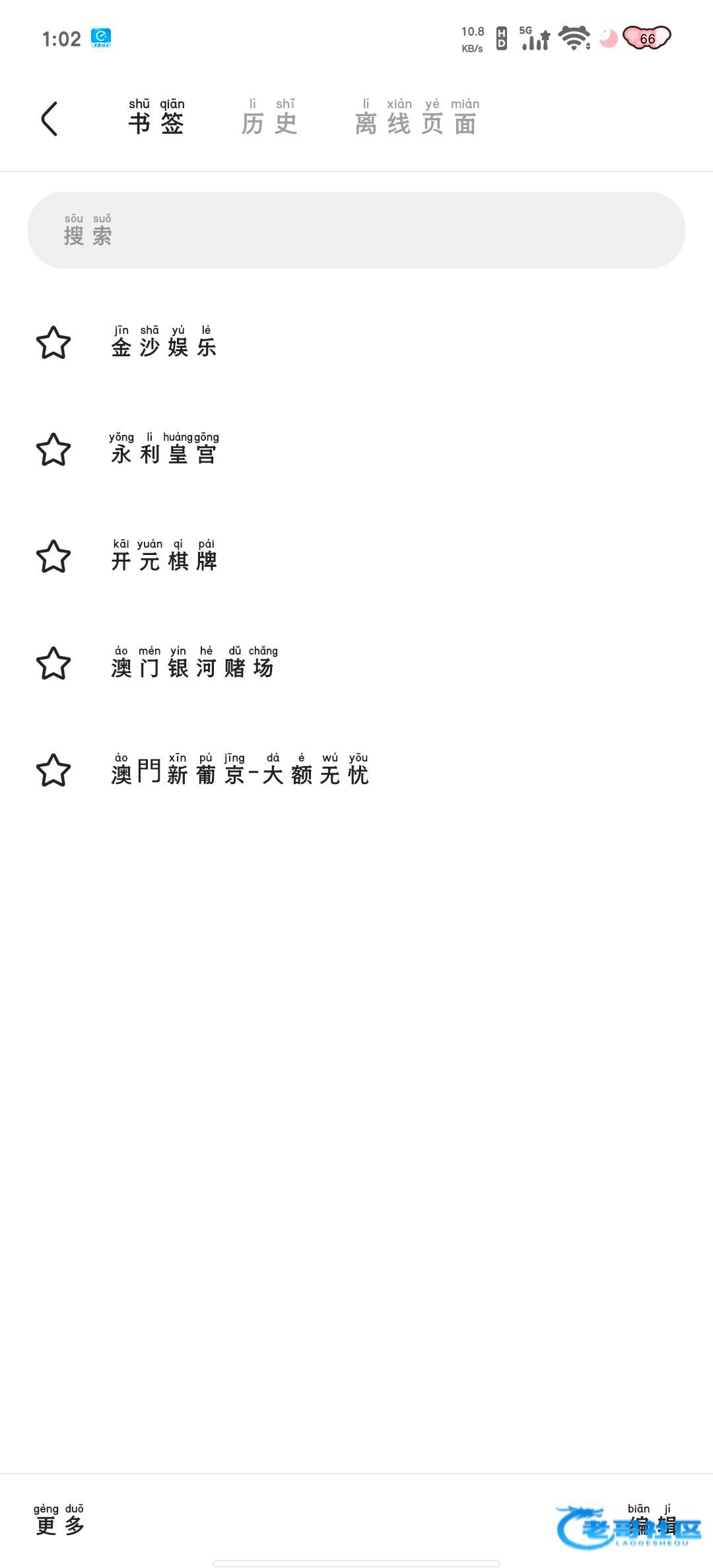Go back using the top-left arrow
Screen dimensions: 713x1568
coord(50,119)
